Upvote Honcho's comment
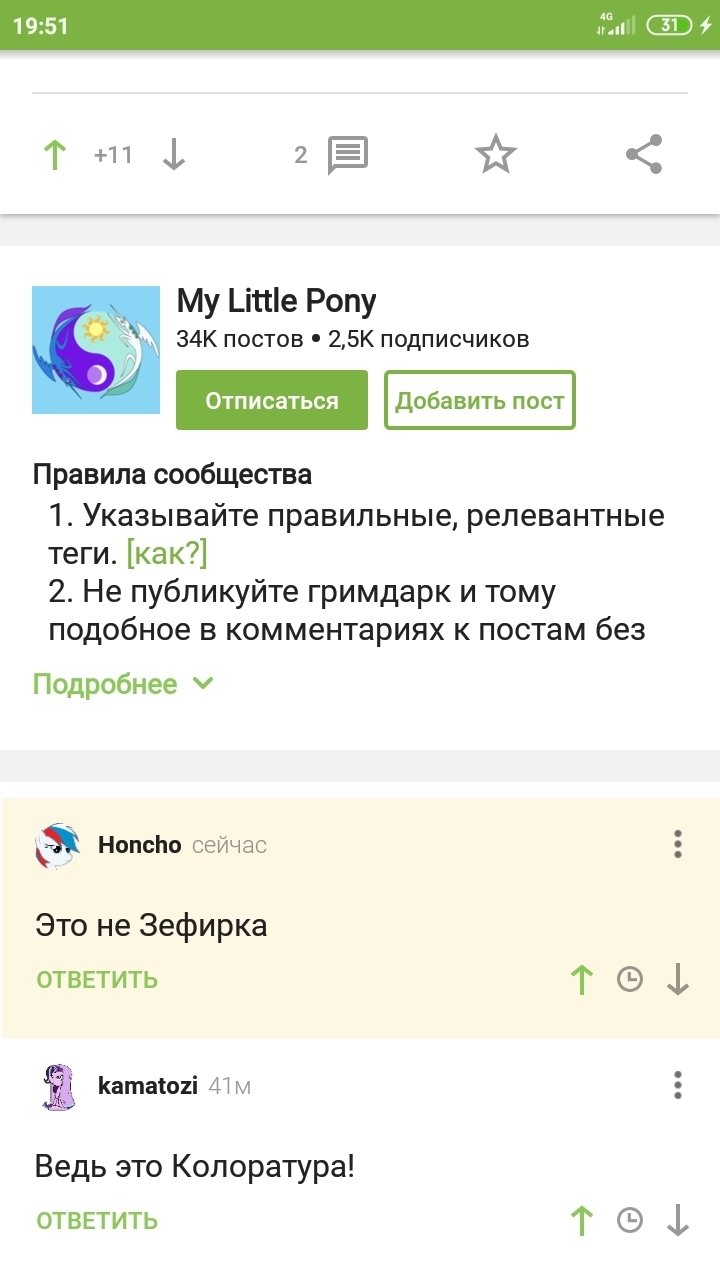Screen dimensions: 720x1280 pos(581,980)
